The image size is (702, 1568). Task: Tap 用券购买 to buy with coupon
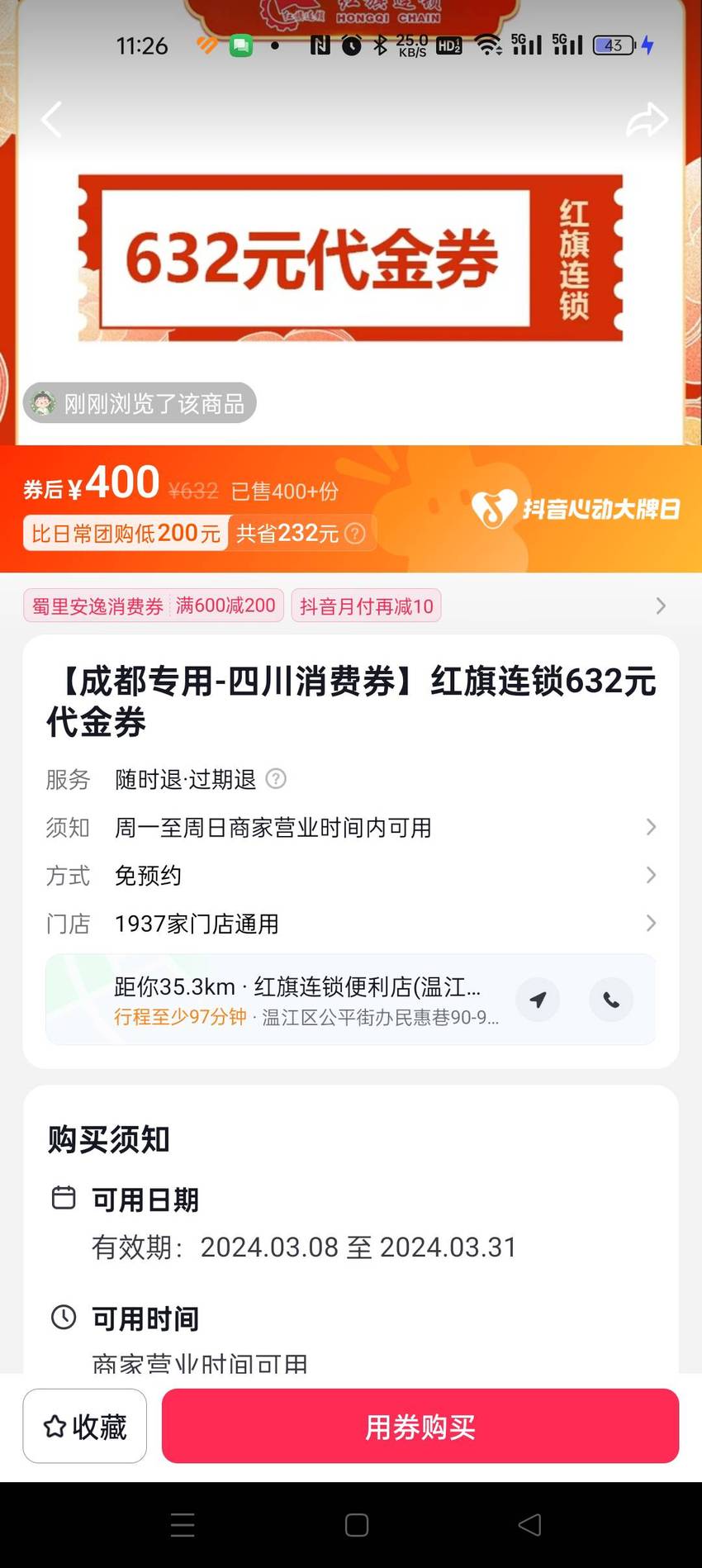(x=420, y=1426)
